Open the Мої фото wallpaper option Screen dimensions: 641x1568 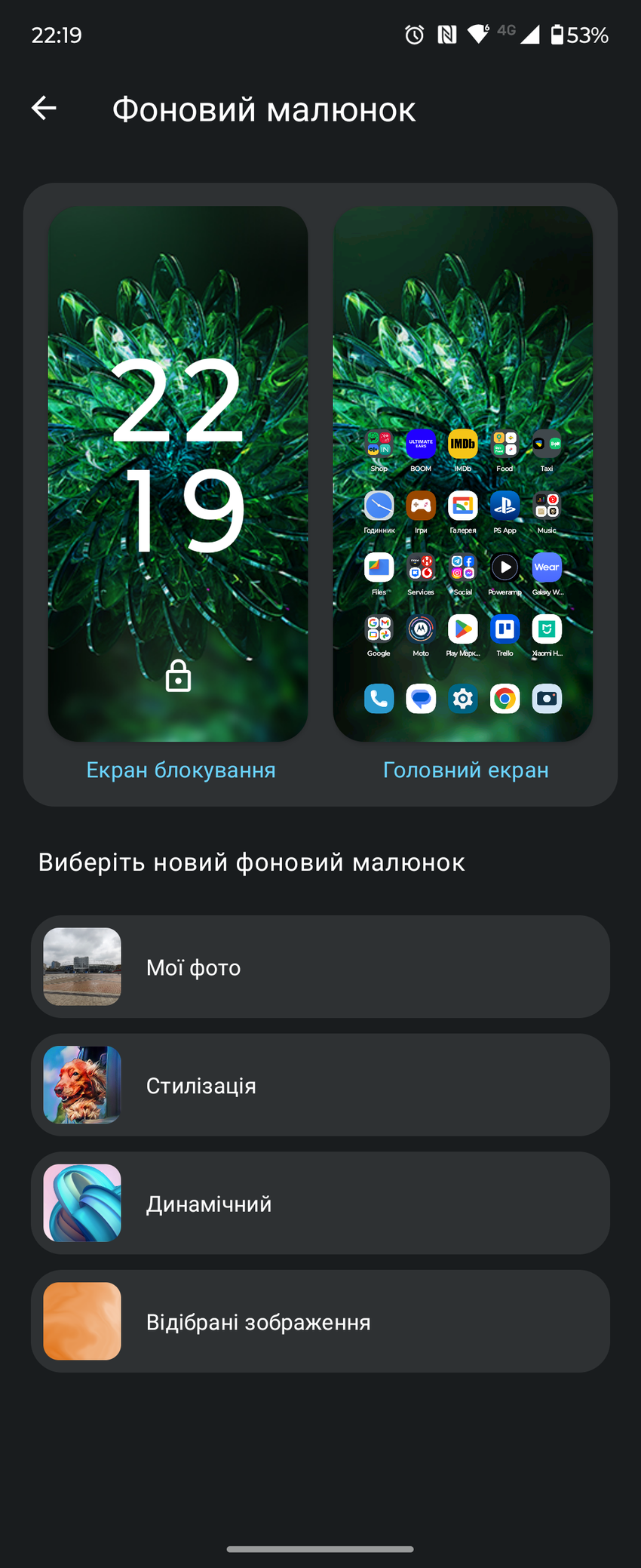click(320, 967)
